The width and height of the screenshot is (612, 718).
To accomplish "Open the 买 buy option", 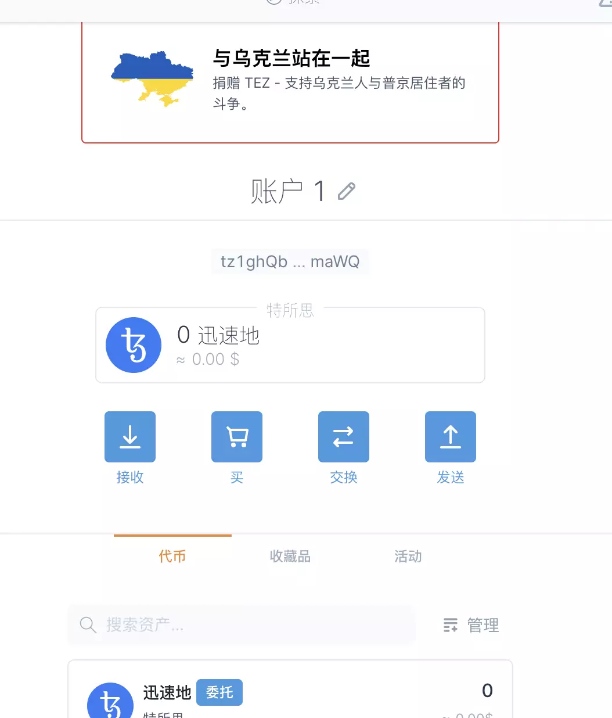I will tap(237, 437).
